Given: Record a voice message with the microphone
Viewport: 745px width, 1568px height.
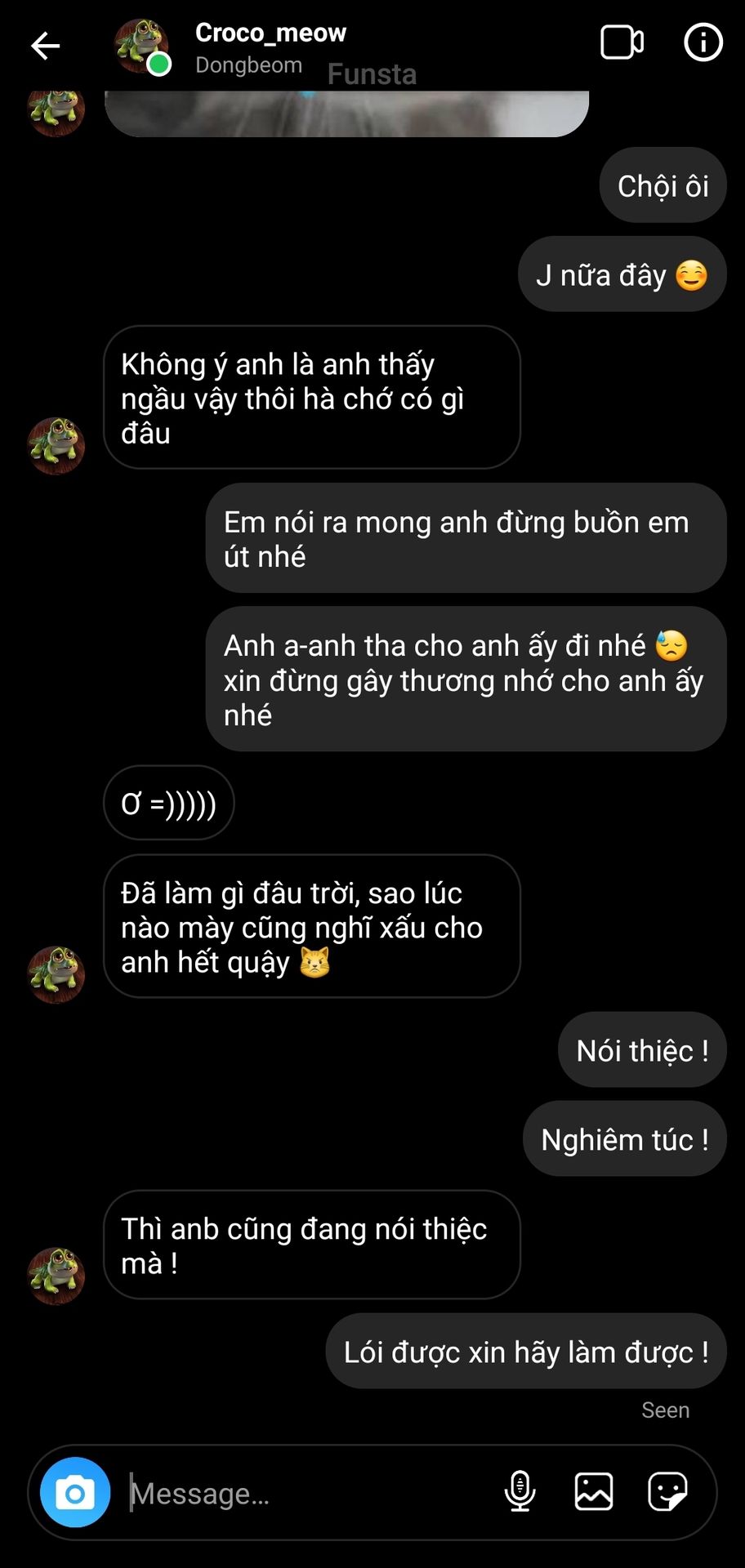Looking at the screenshot, I should point(520,1491).
